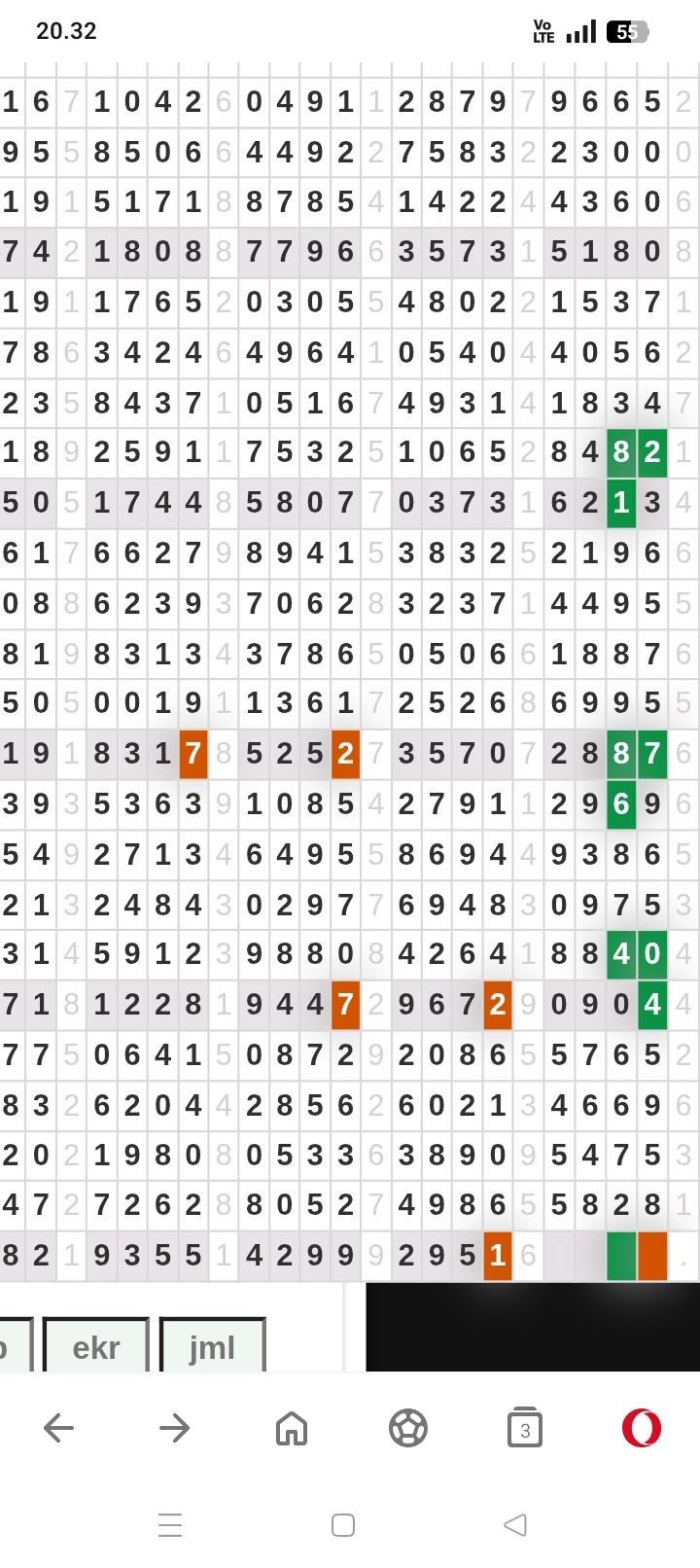
Task: Go back to the previous page
Action: pyautogui.click(x=58, y=1428)
